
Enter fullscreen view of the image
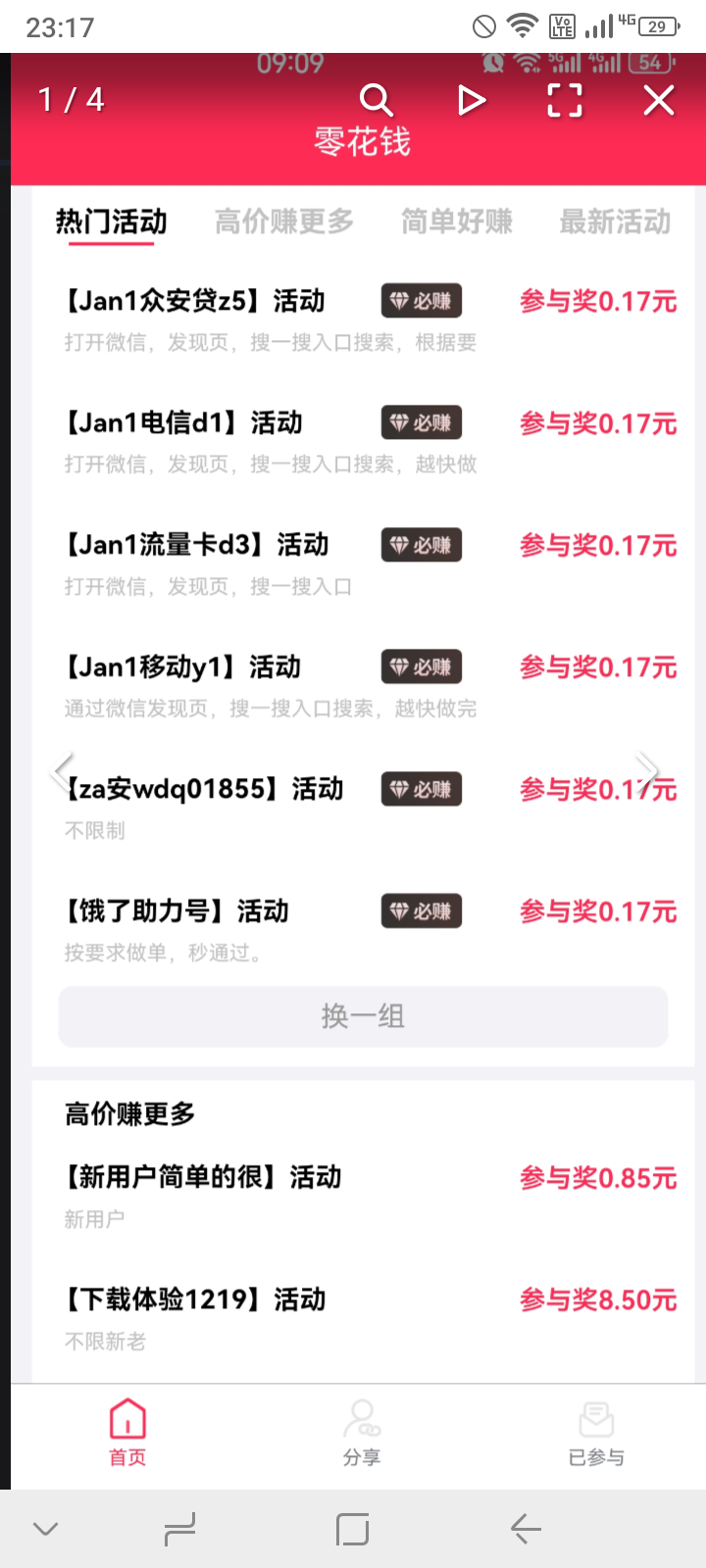point(565,100)
